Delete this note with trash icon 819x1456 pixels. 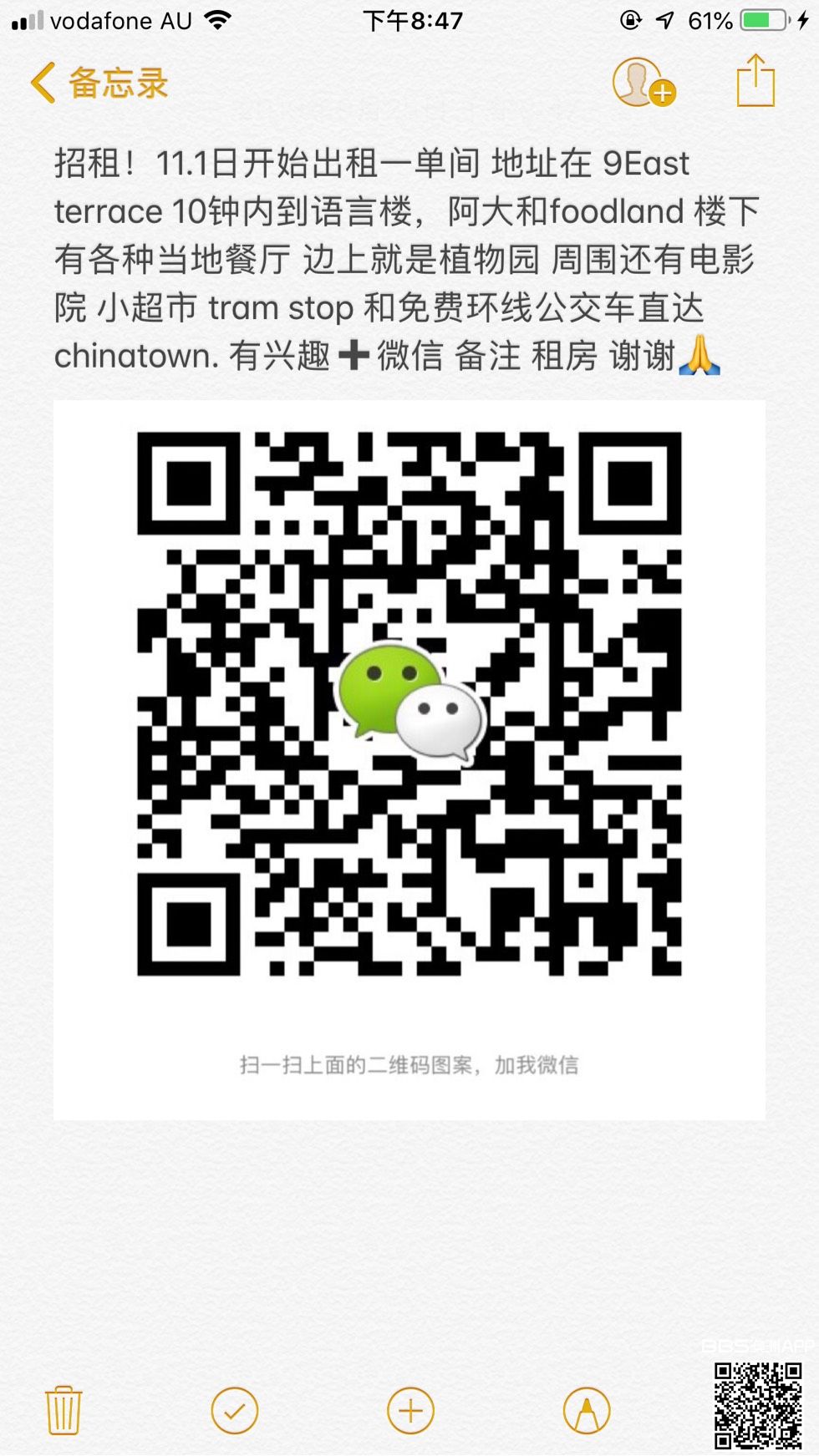pyautogui.click(x=63, y=1410)
